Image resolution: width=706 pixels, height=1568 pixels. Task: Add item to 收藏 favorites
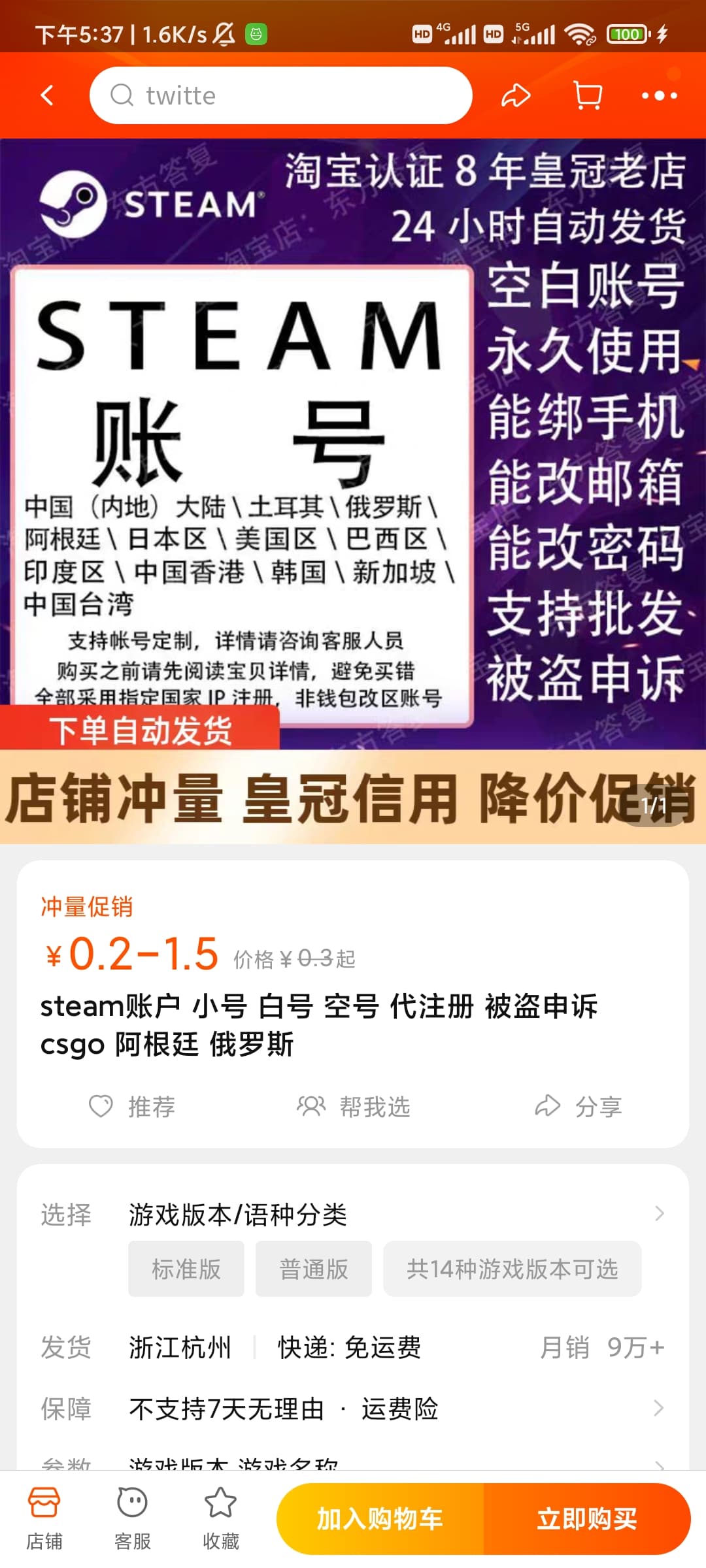click(221, 1519)
